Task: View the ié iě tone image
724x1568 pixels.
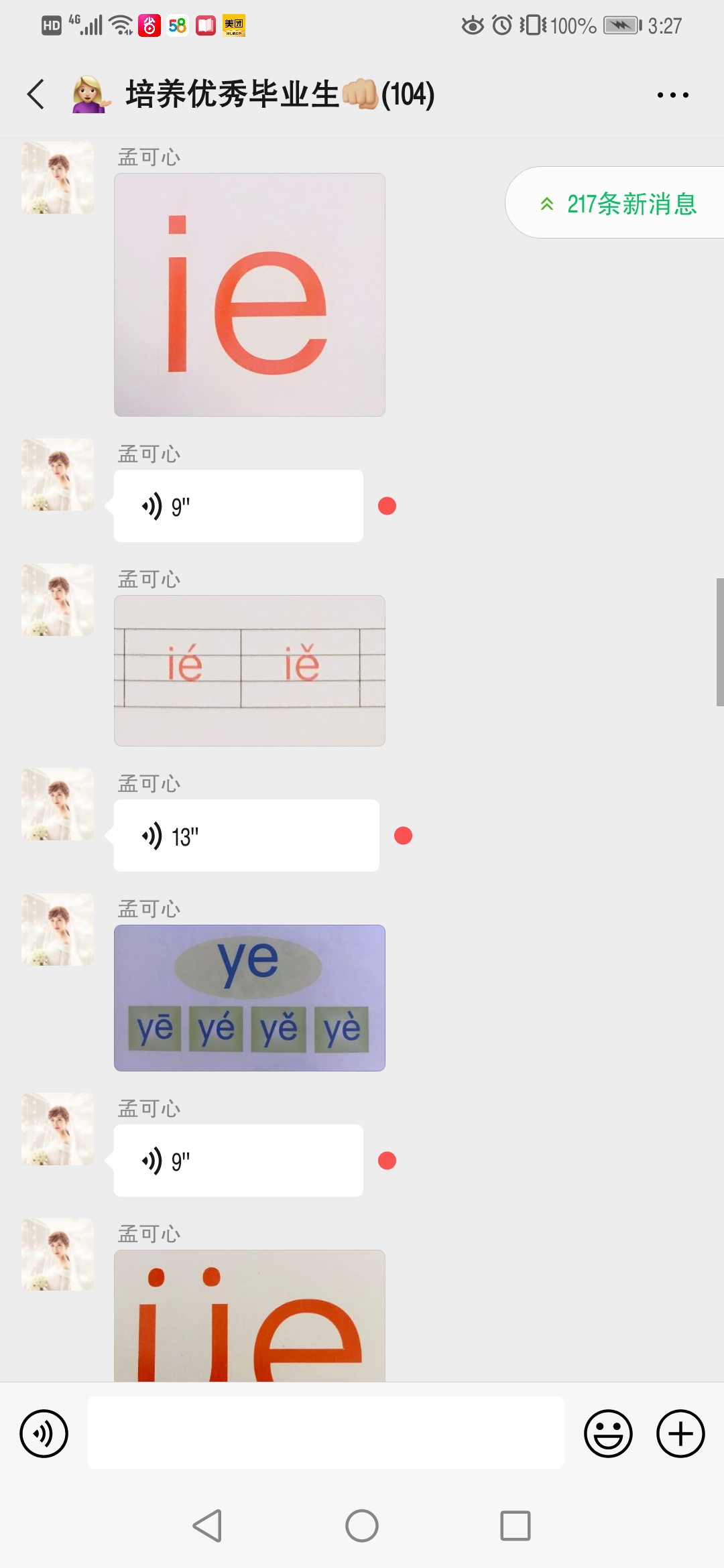Action: [x=249, y=670]
